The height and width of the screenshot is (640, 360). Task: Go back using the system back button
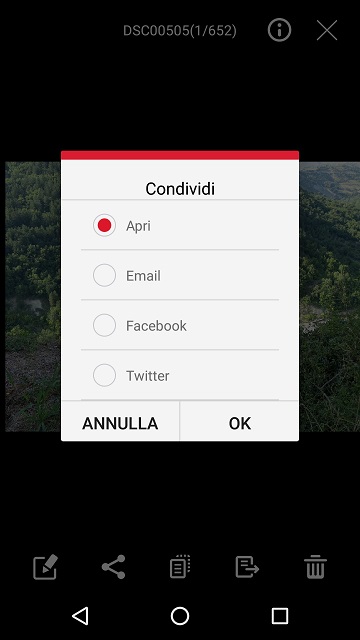(x=80, y=616)
